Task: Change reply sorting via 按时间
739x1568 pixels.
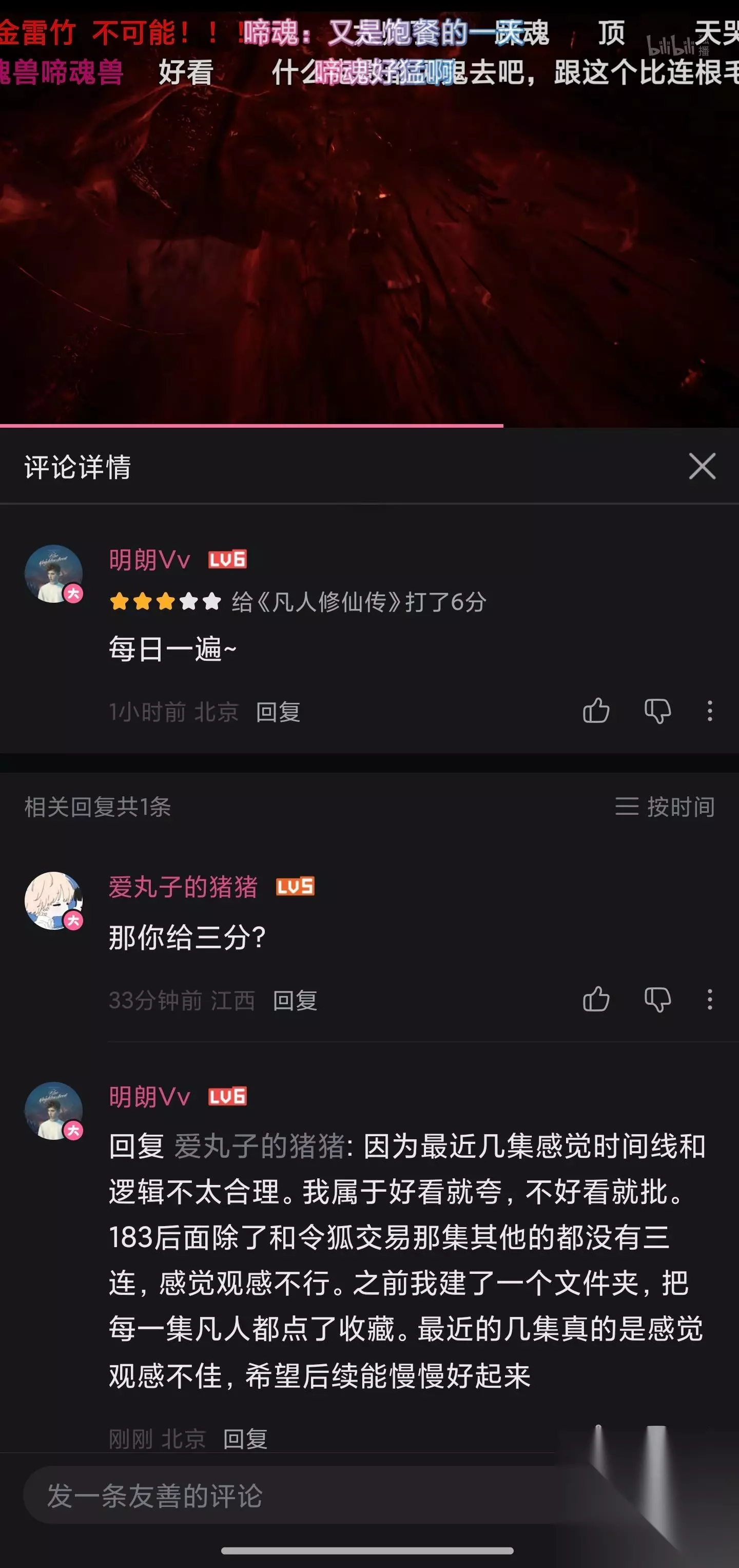Action: pyautogui.click(x=665, y=807)
